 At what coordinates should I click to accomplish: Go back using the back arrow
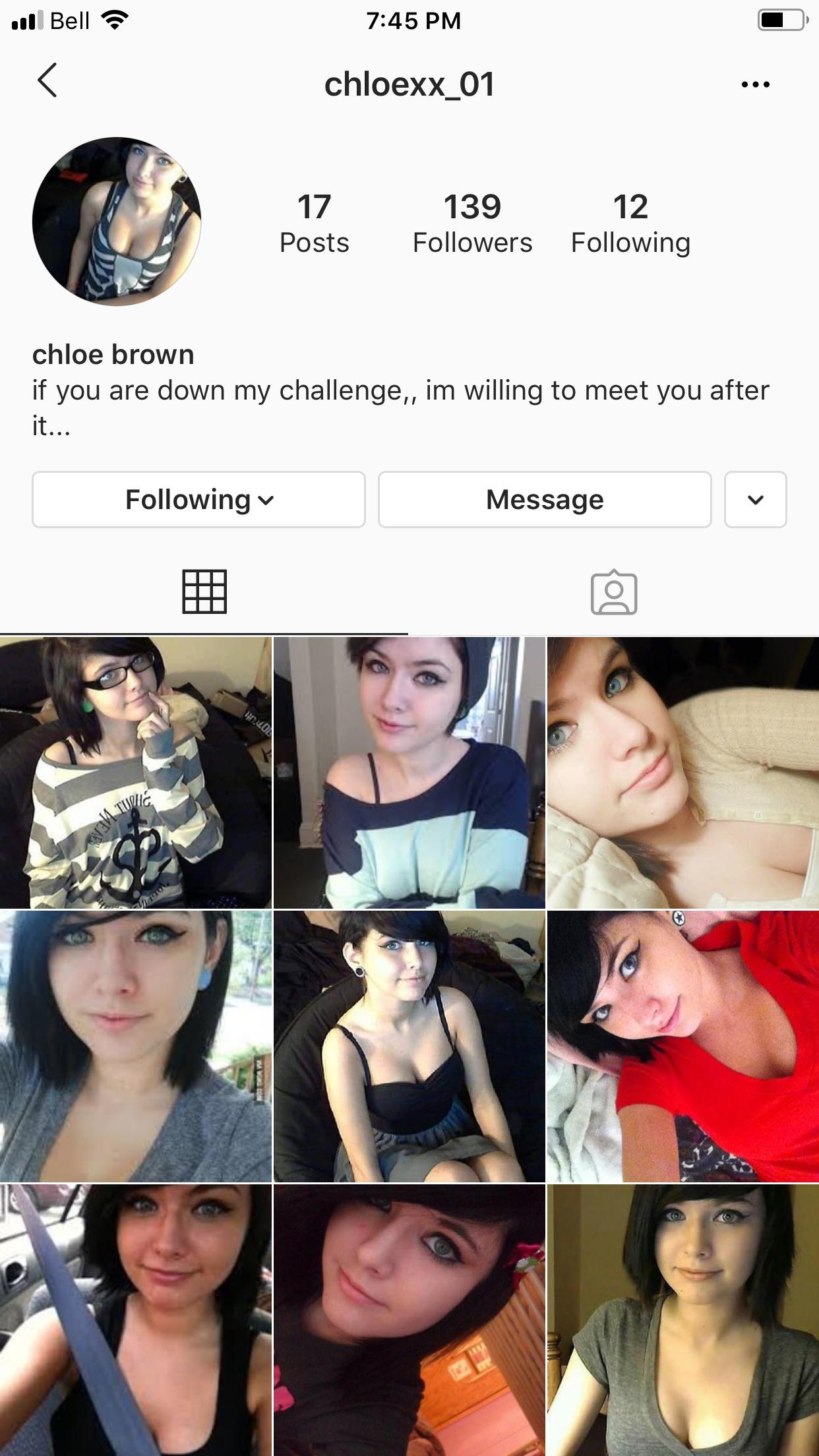47,81
